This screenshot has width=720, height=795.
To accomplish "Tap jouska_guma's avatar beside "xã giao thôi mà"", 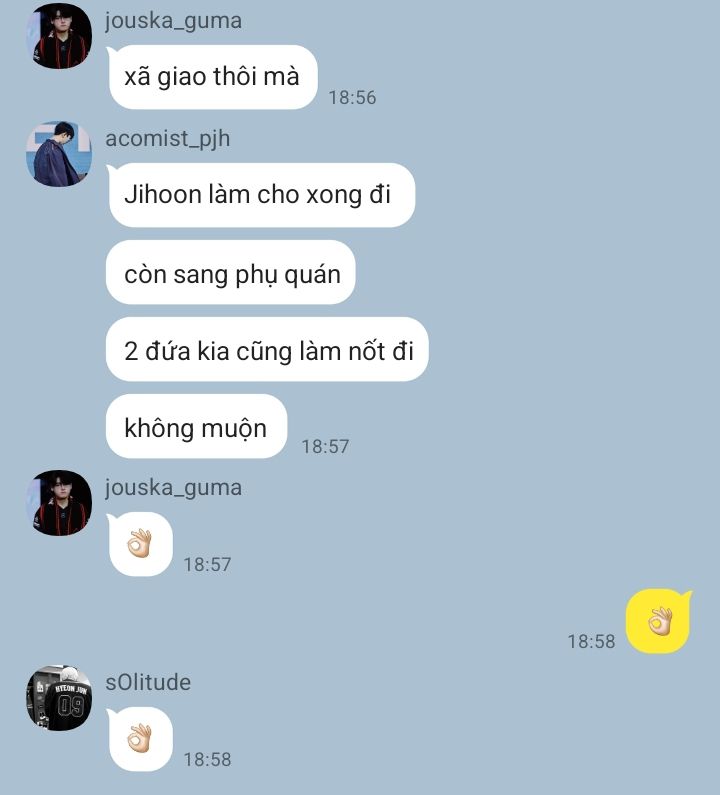I will pyautogui.click(x=58, y=36).
